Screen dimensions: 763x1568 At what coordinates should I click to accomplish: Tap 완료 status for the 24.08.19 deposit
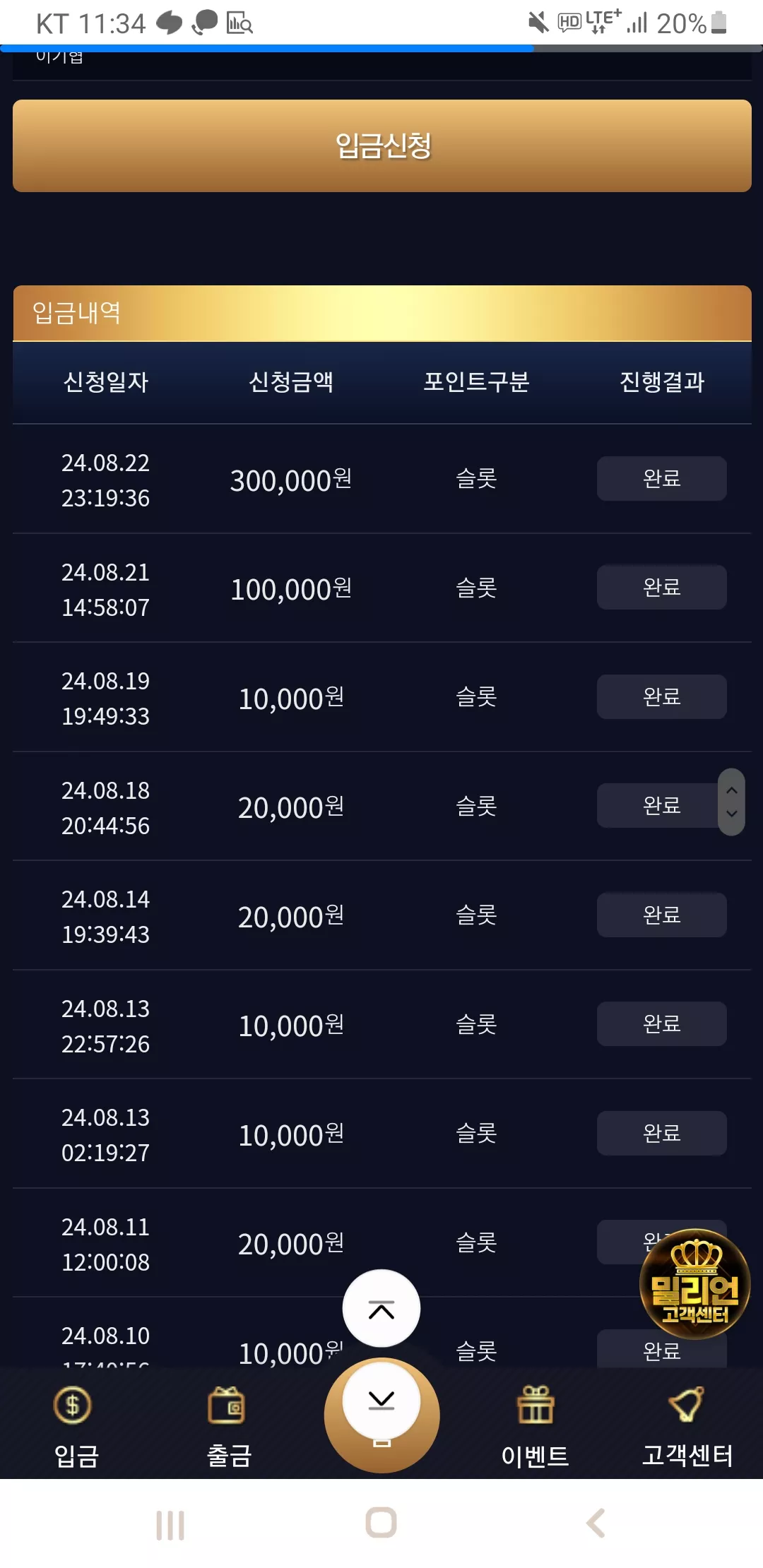click(x=661, y=696)
